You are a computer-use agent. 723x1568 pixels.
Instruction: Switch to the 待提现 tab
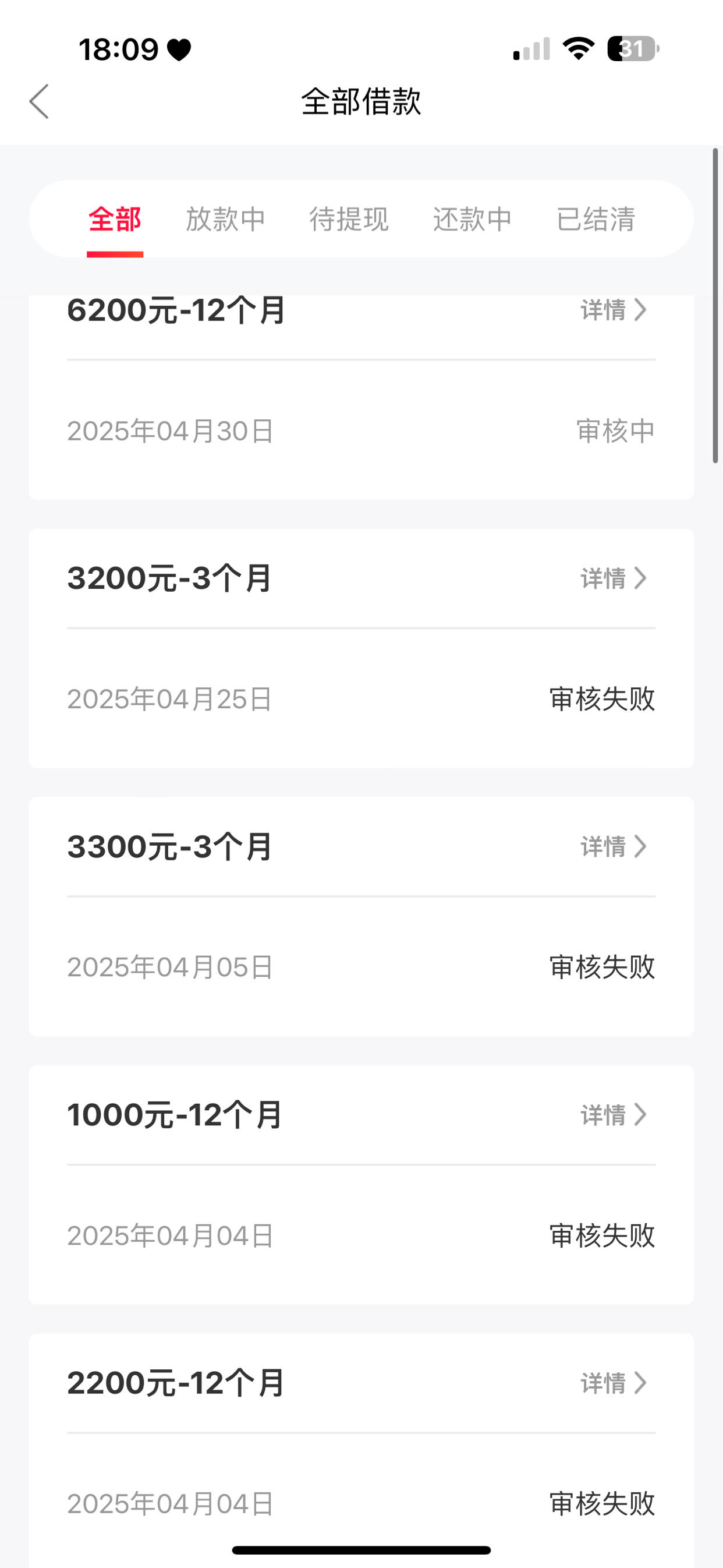point(349,219)
